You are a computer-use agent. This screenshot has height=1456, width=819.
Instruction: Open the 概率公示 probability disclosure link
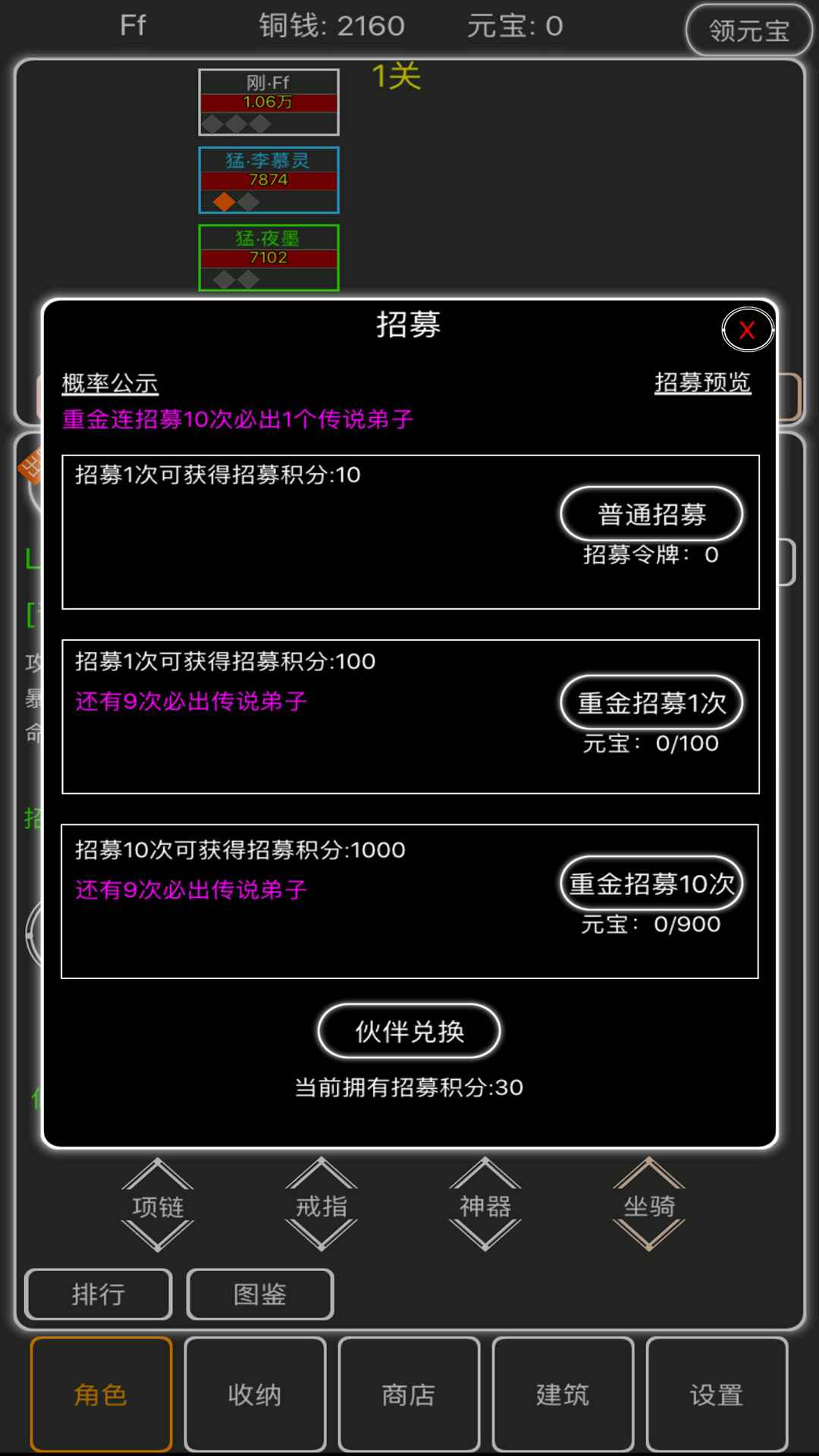pos(108,384)
